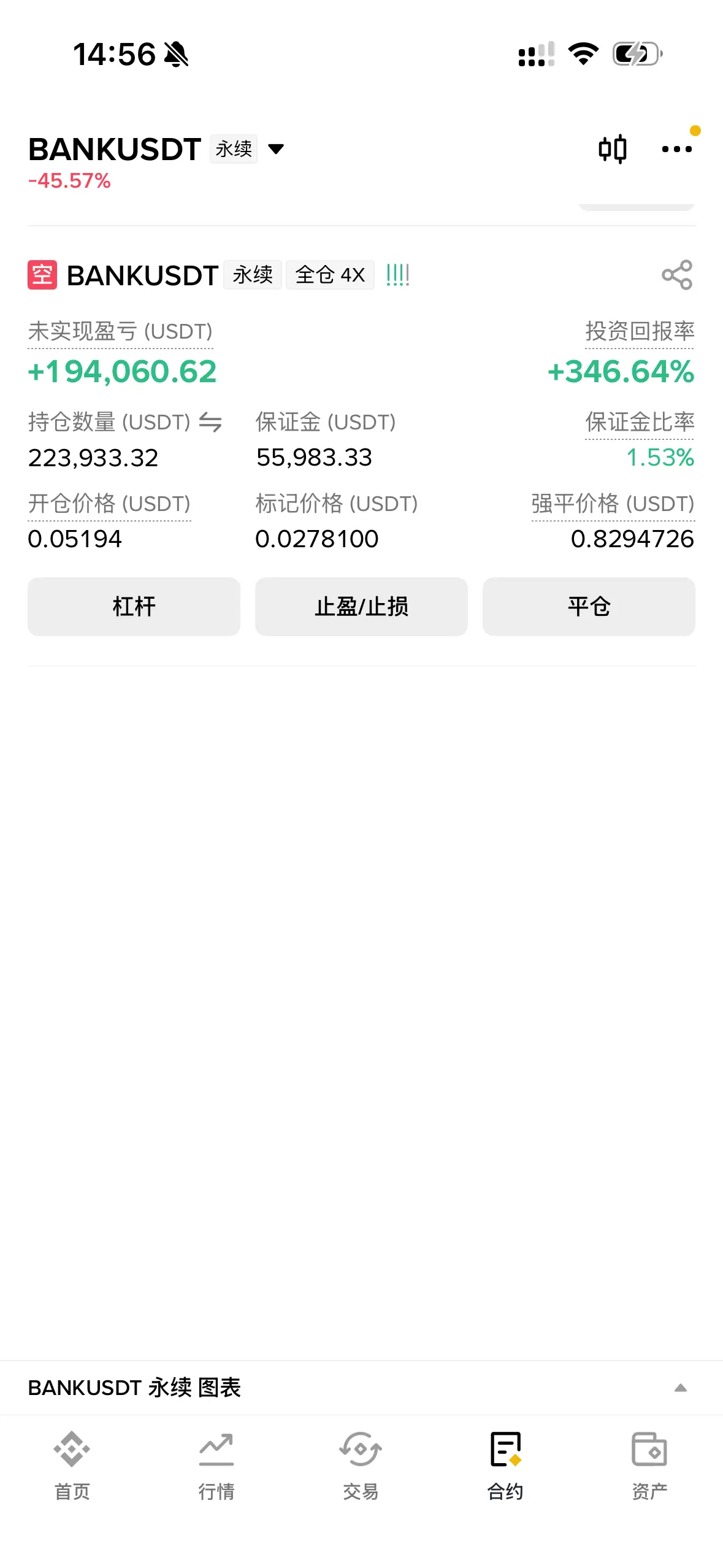
Task: Tap the 杠杆 button
Action: 134,606
